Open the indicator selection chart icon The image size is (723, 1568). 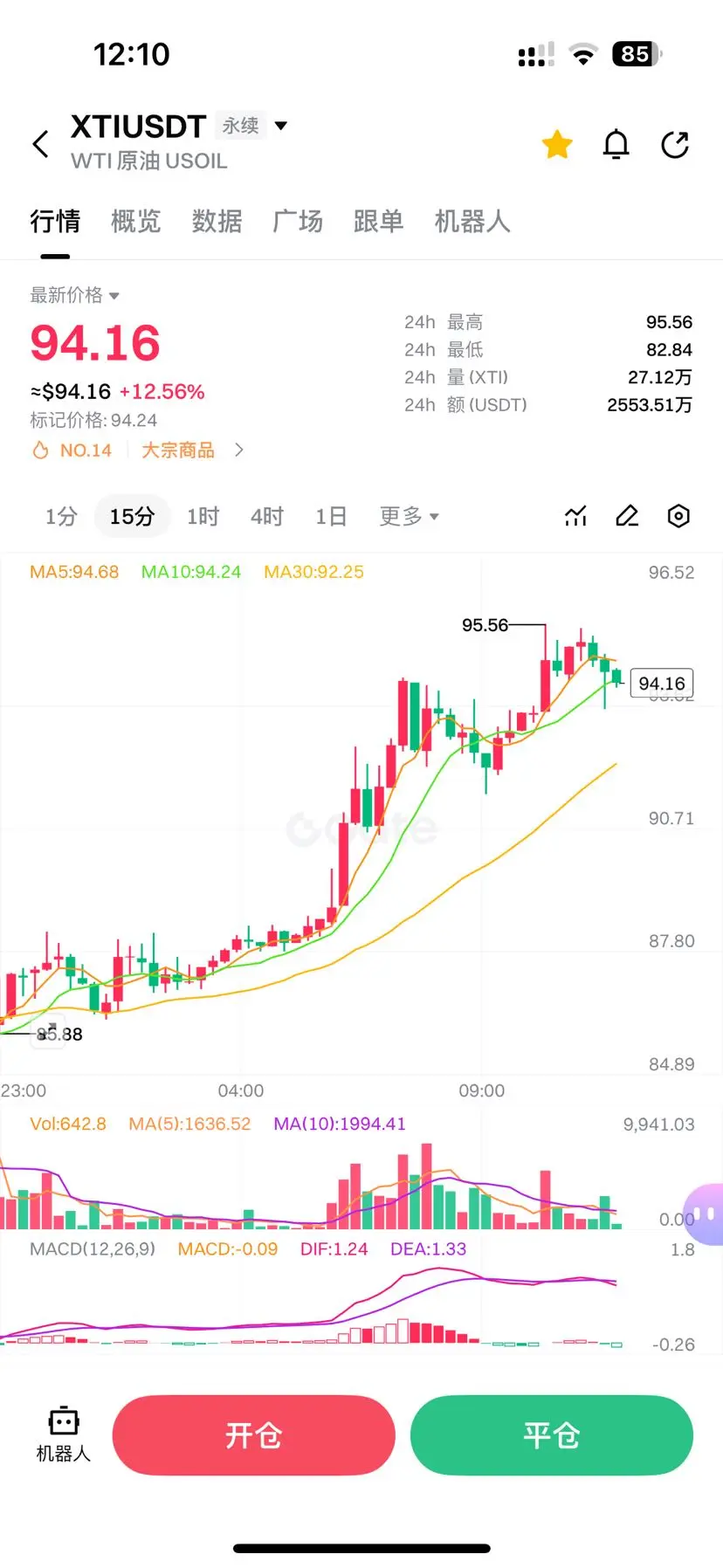tap(575, 516)
